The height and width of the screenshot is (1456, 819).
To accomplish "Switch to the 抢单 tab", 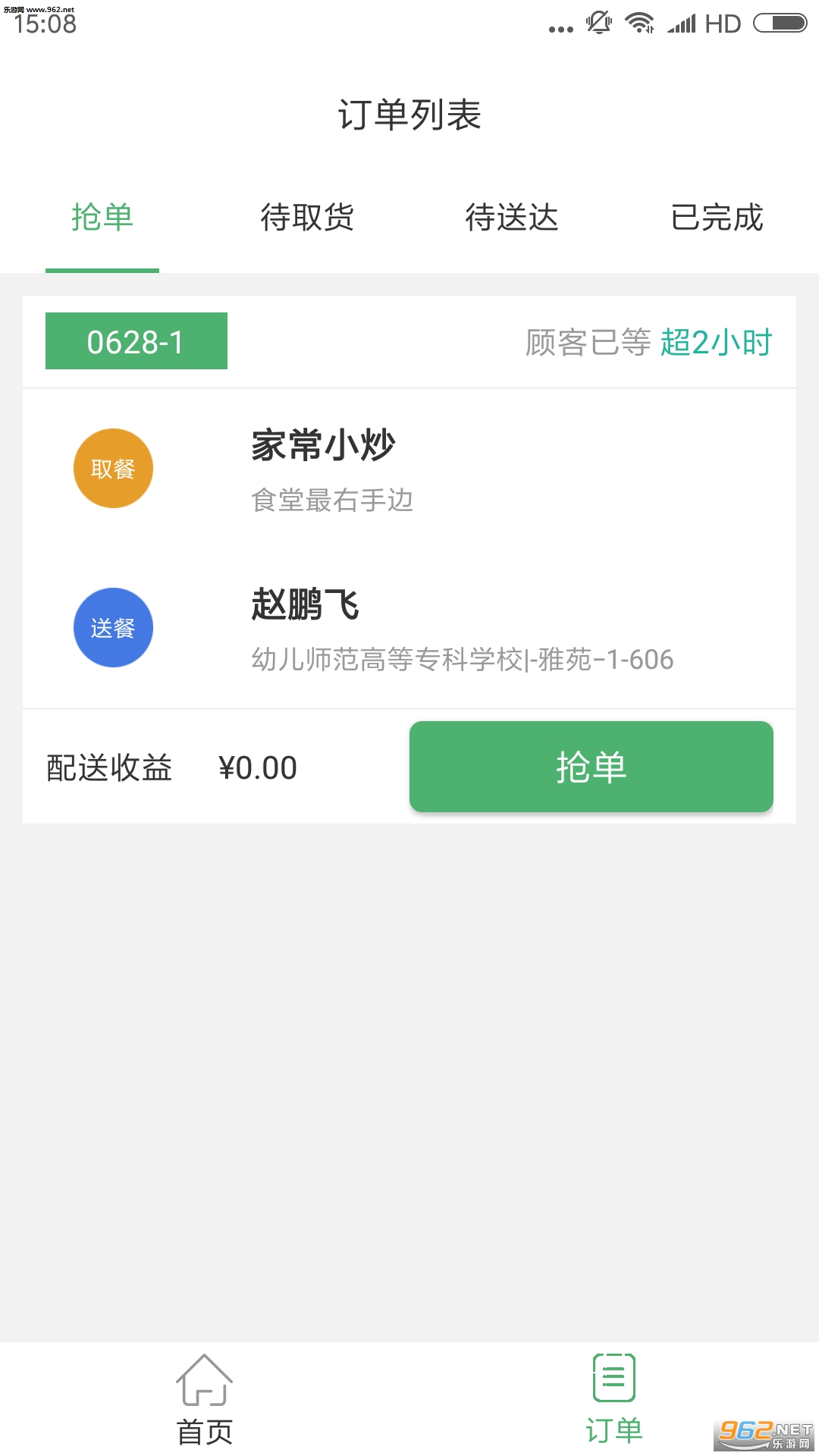I will coord(102,218).
